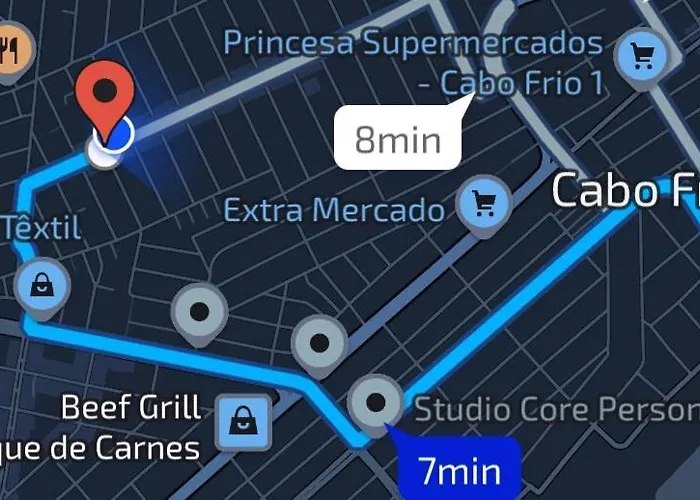
Task: Open the Beef Grill shop marker
Action: [242, 421]
